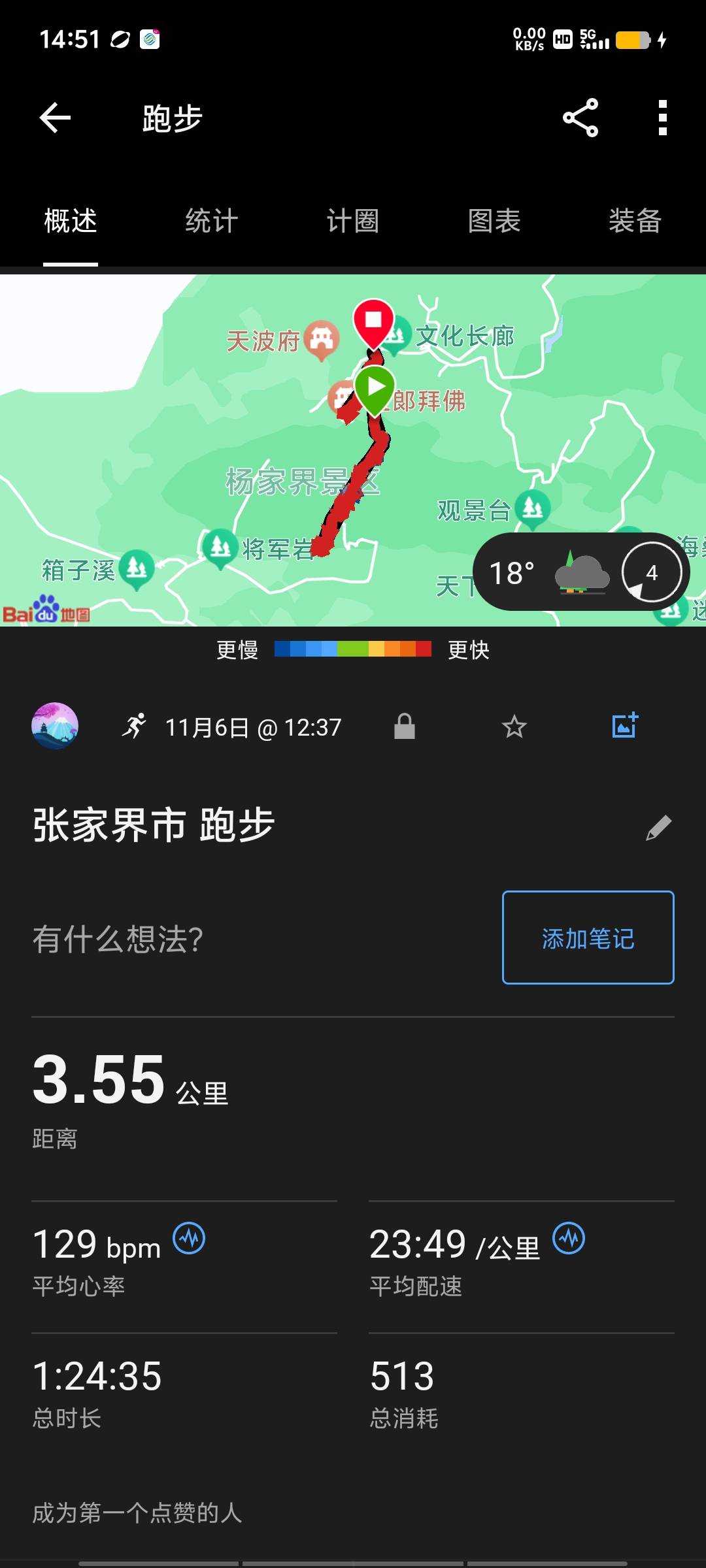Tap the back arrow to leave activity page
This screenshot has width=706, height=1568.
coord(55,119)
